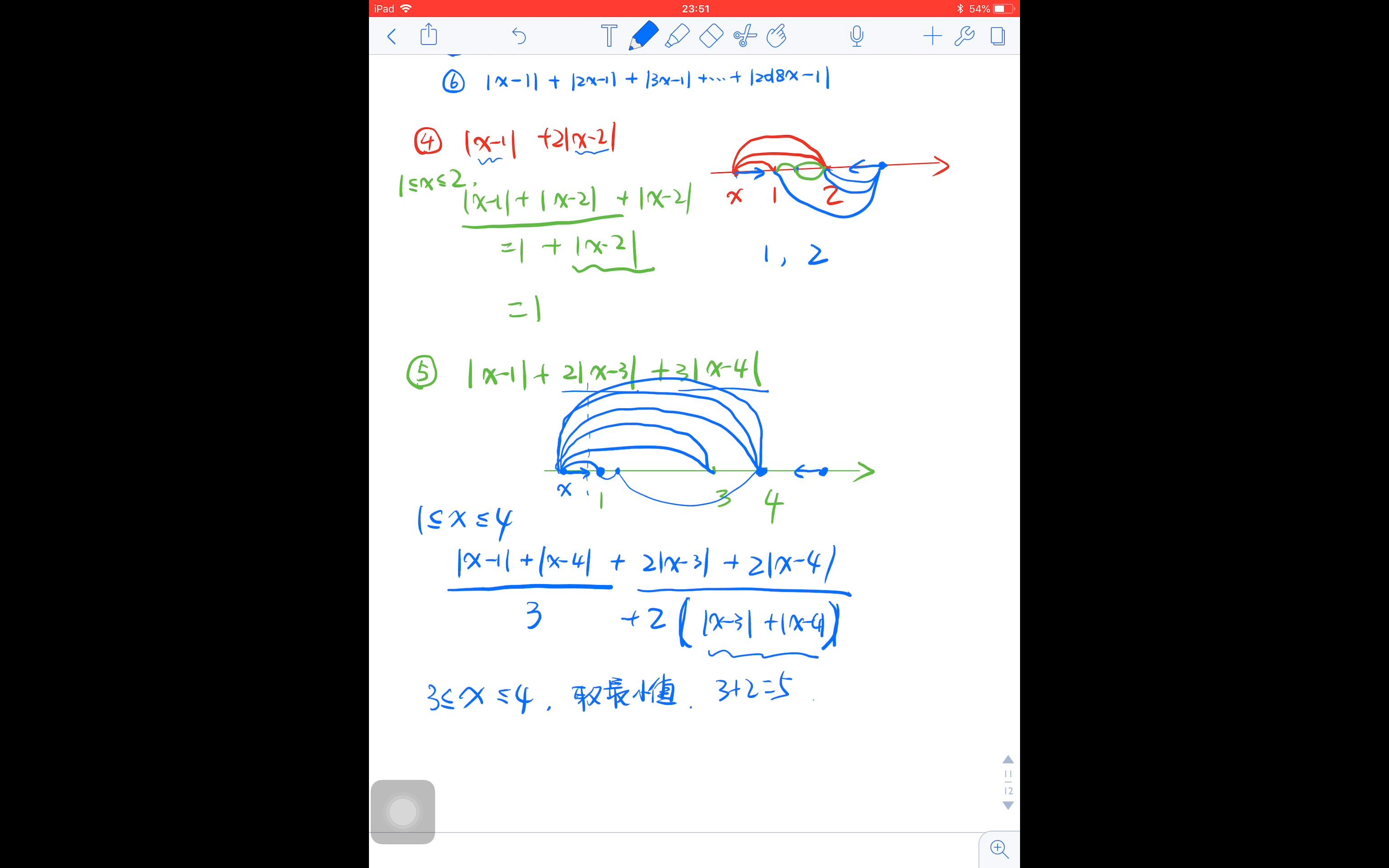
Task: Jump to next page with down arrow
Action: point(1008,806)
